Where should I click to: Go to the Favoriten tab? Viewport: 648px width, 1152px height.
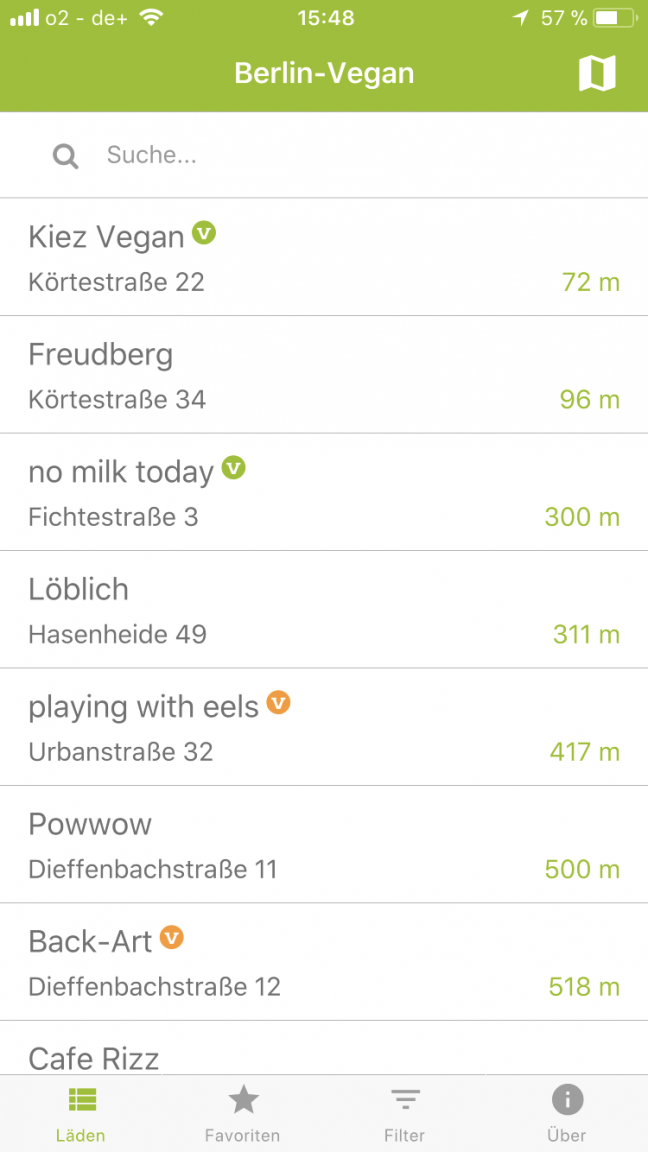pos(243,1114)
